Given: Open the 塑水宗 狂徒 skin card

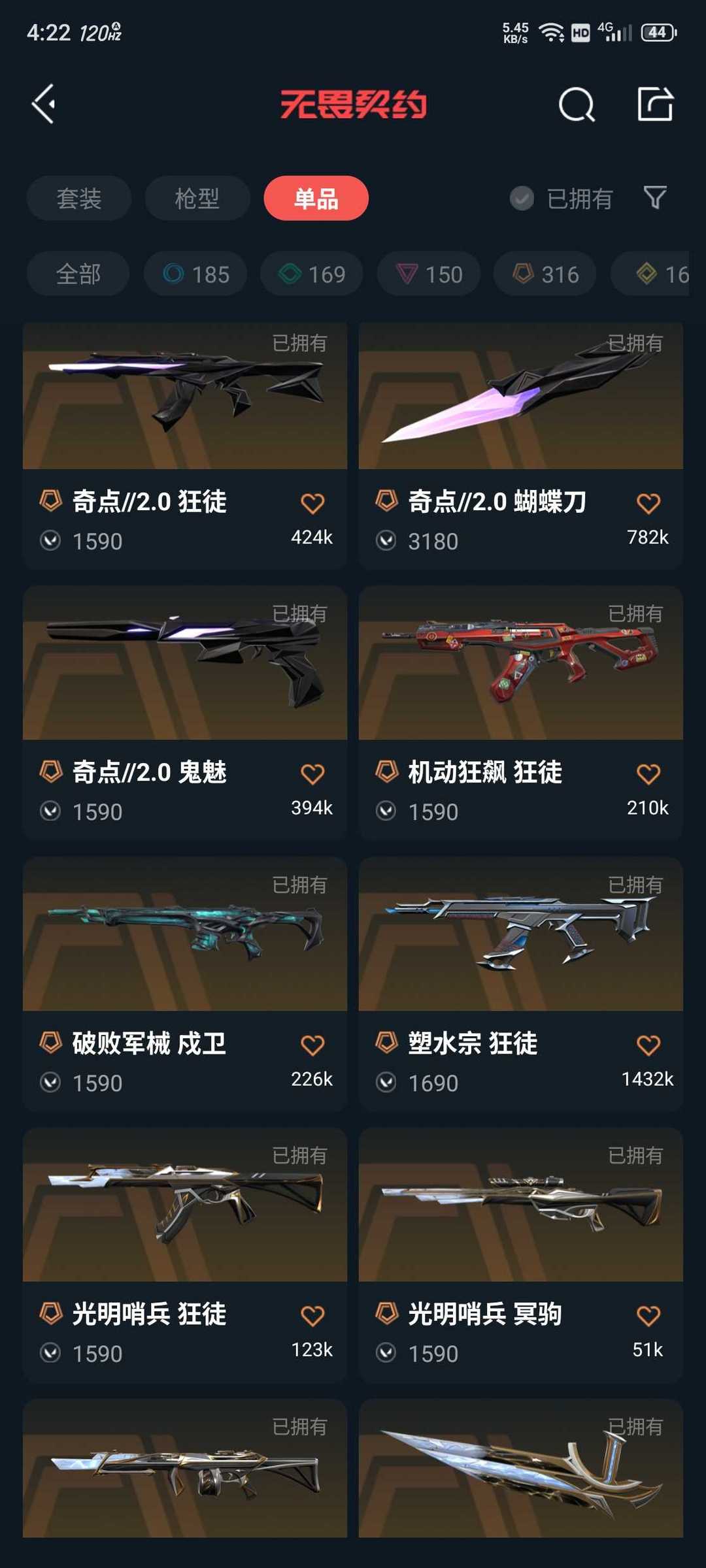Looking at the screenshot, I should click(x=521, y=984).
